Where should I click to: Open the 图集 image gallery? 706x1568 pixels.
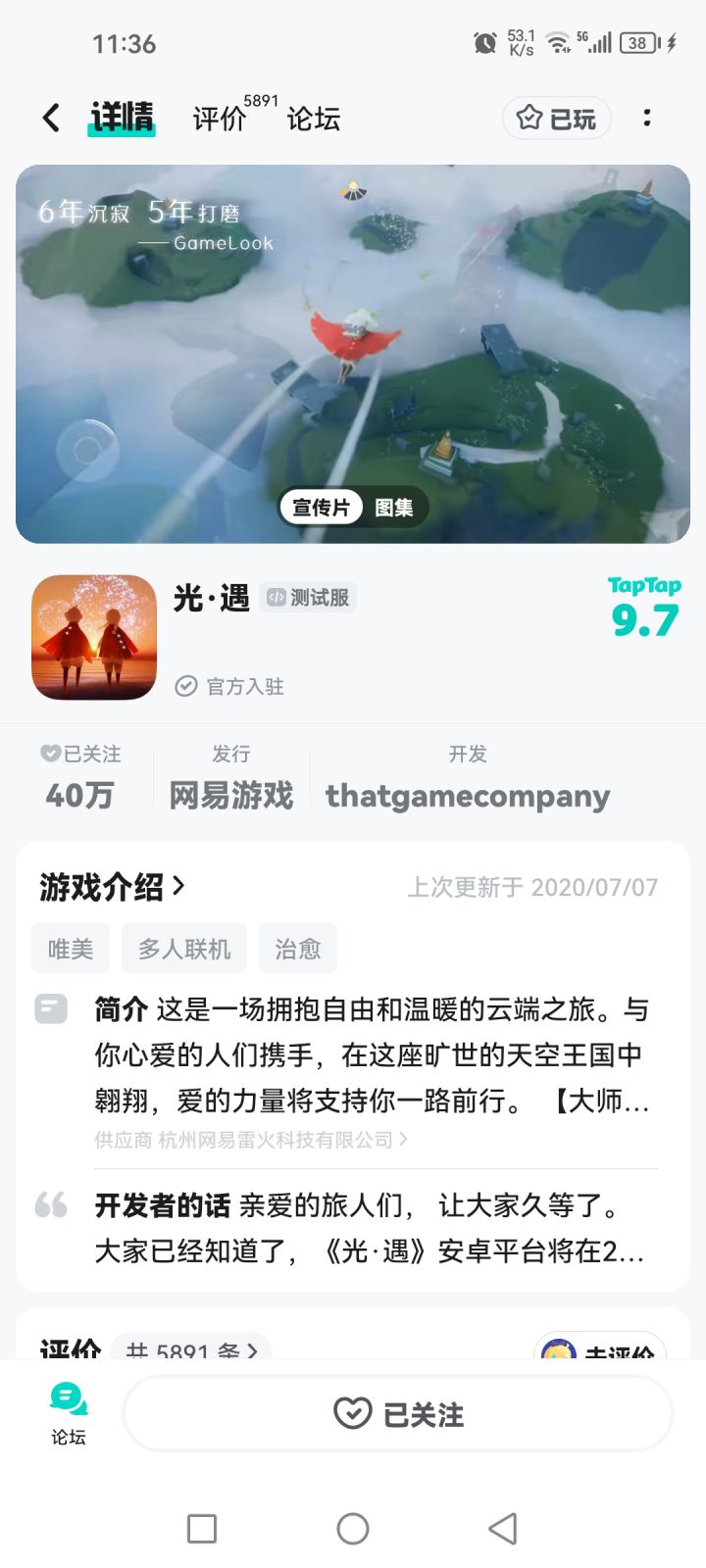394,508
